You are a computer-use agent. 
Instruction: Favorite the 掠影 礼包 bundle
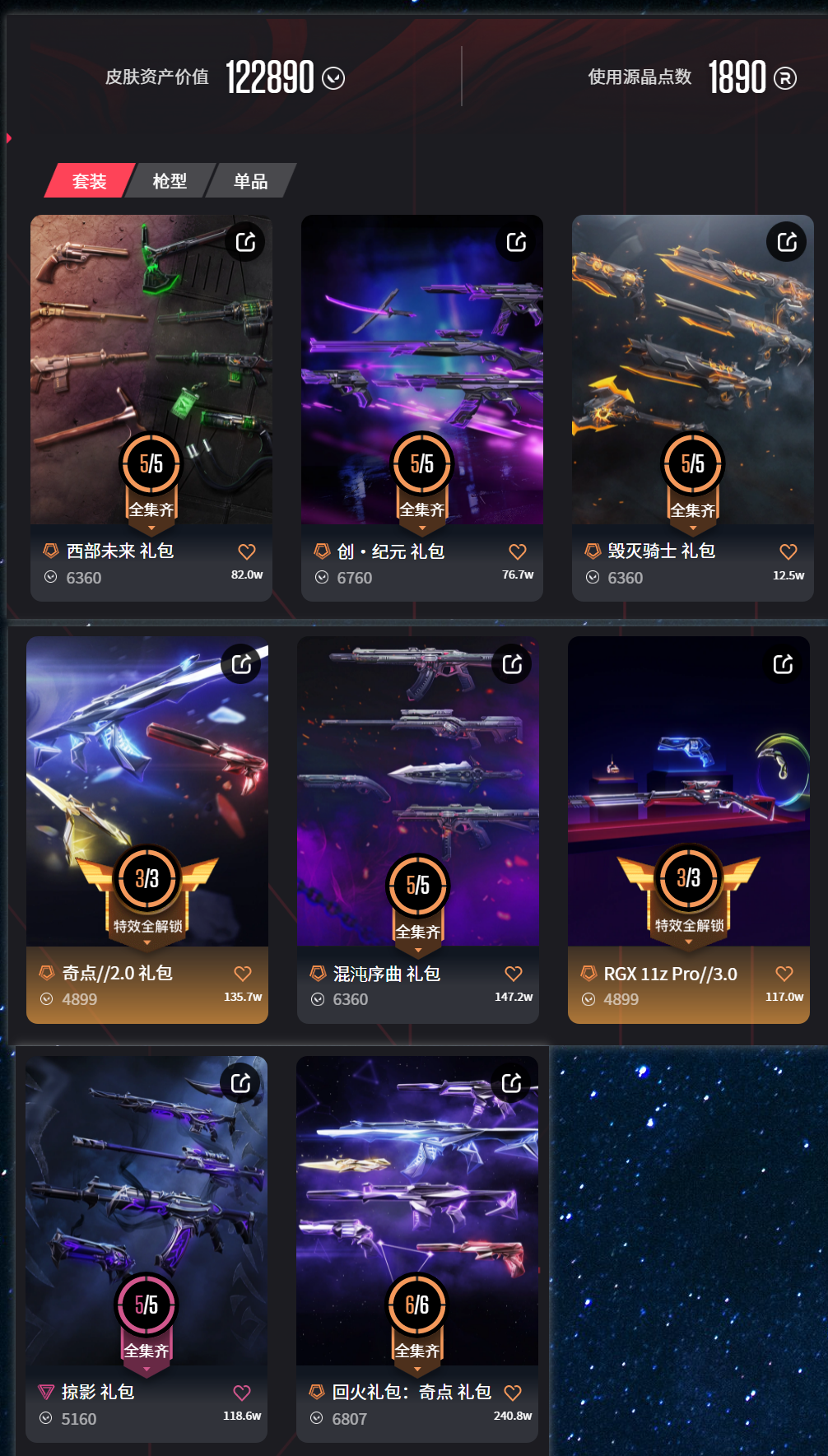(242, 1393)
